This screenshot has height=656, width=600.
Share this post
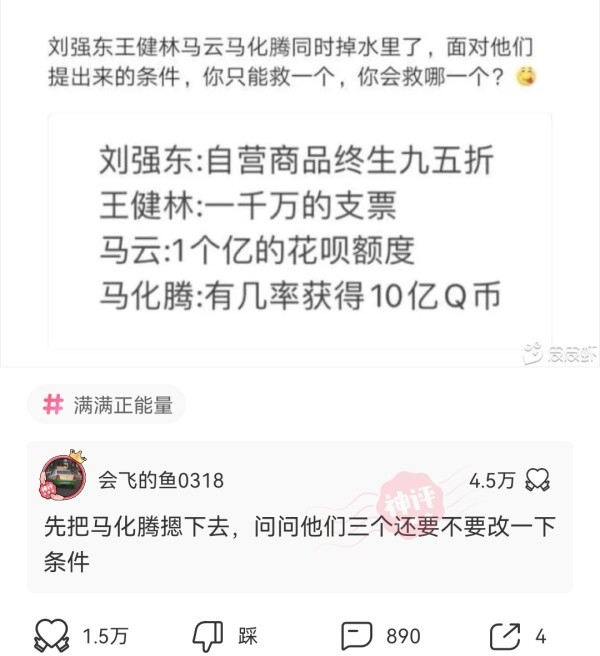505,635
